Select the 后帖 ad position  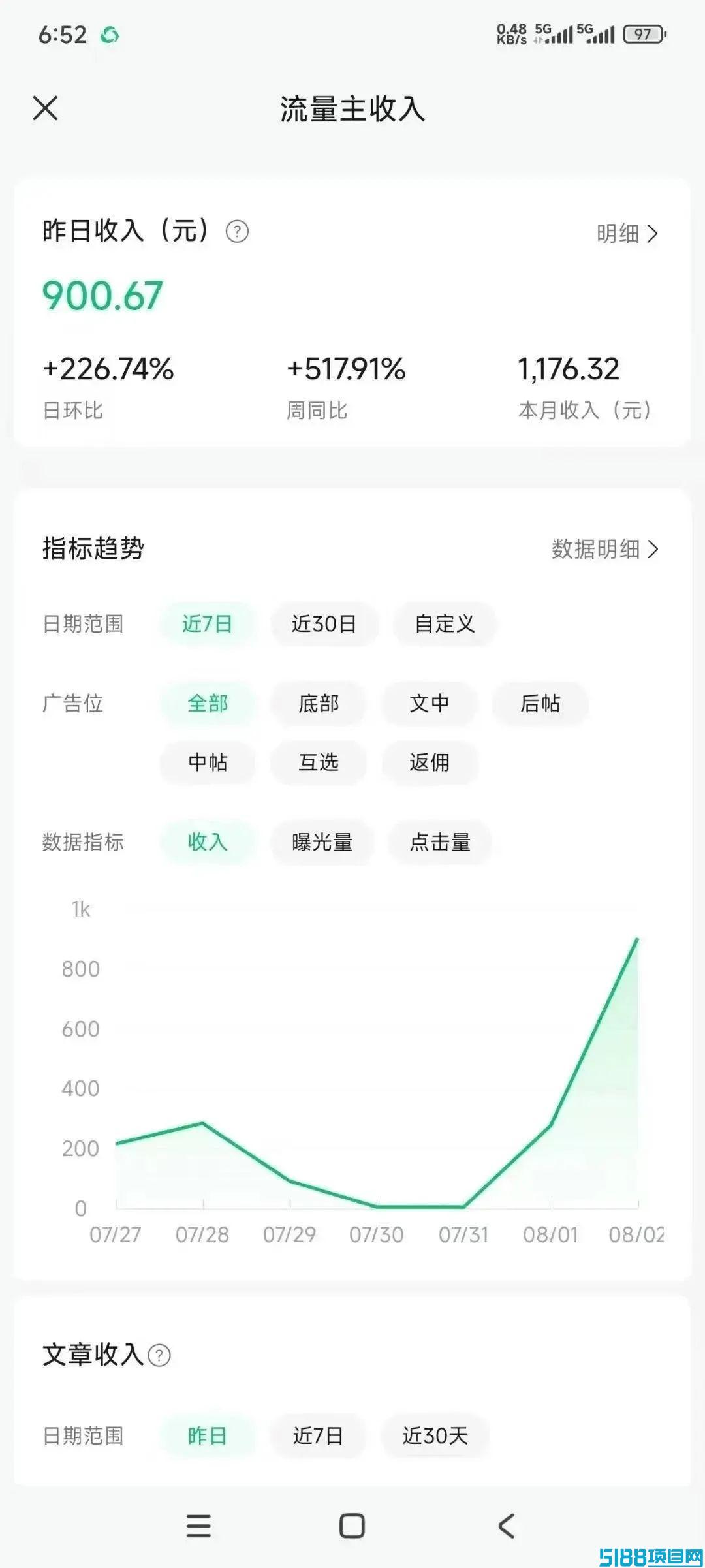pos(540,704)
